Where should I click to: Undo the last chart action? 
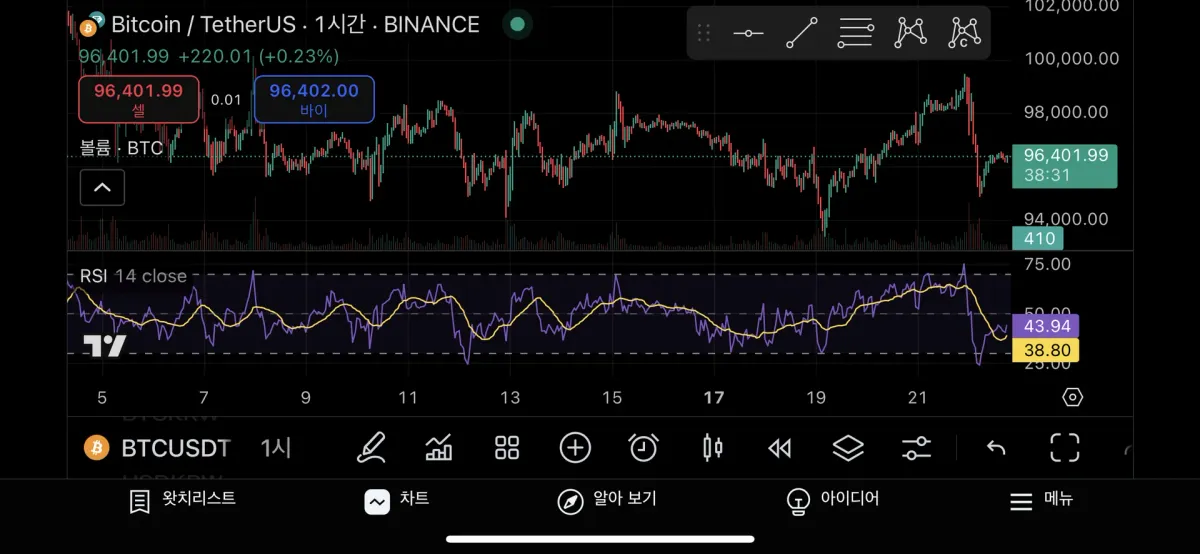[x=996, y=448]
